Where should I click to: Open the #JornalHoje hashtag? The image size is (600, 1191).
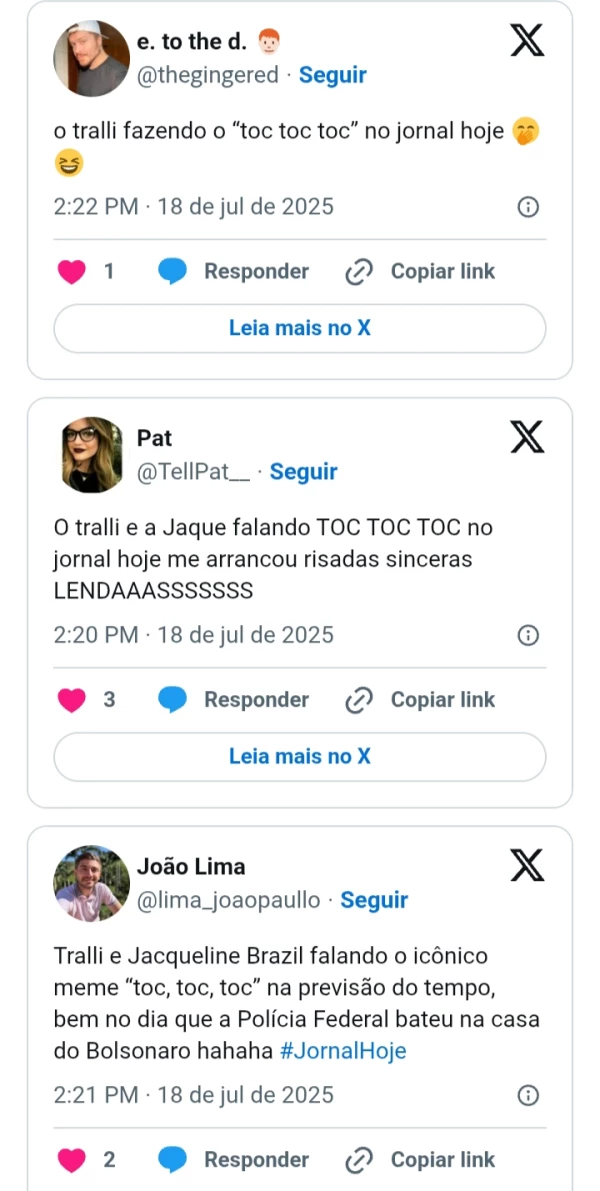point(343,1051)
